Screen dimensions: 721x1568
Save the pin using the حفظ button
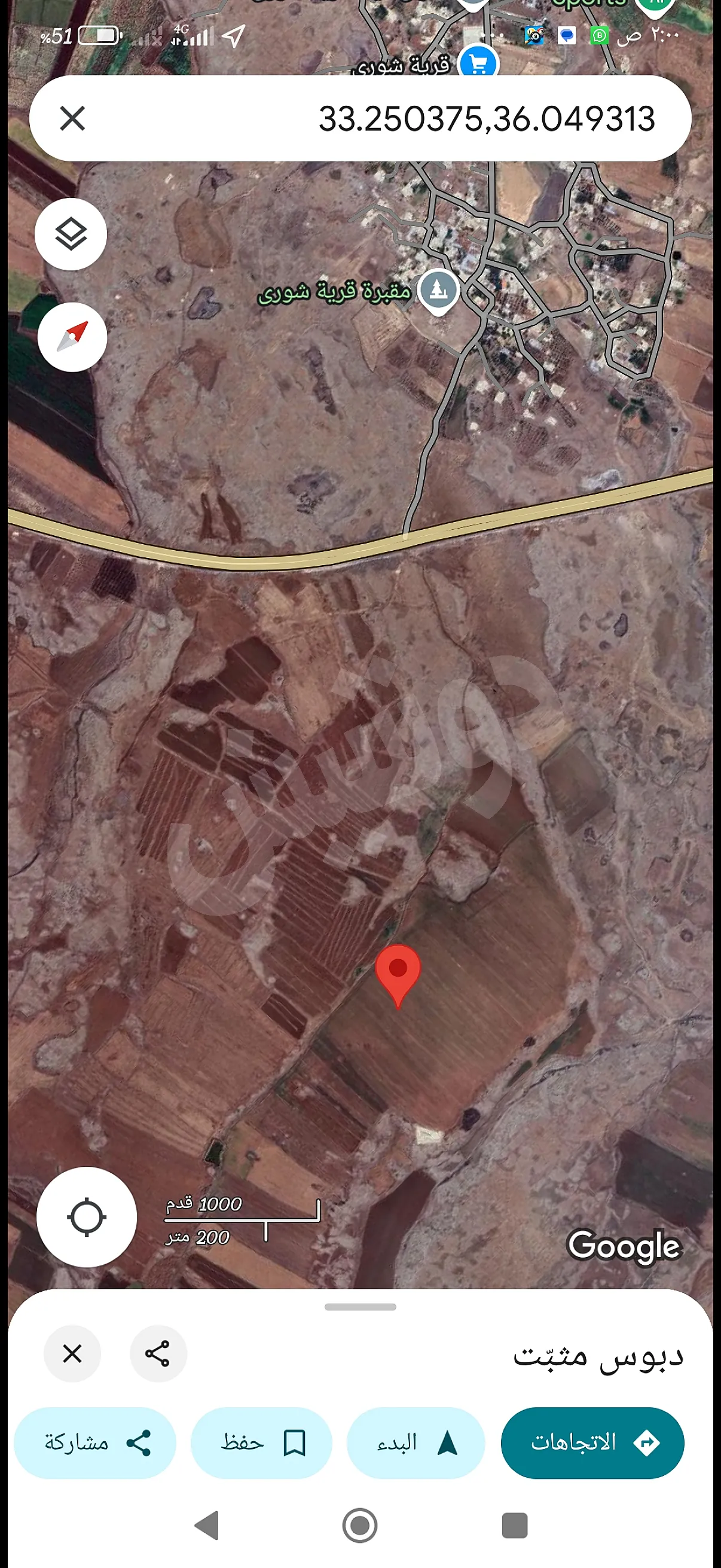click(x=262, y=1442)
